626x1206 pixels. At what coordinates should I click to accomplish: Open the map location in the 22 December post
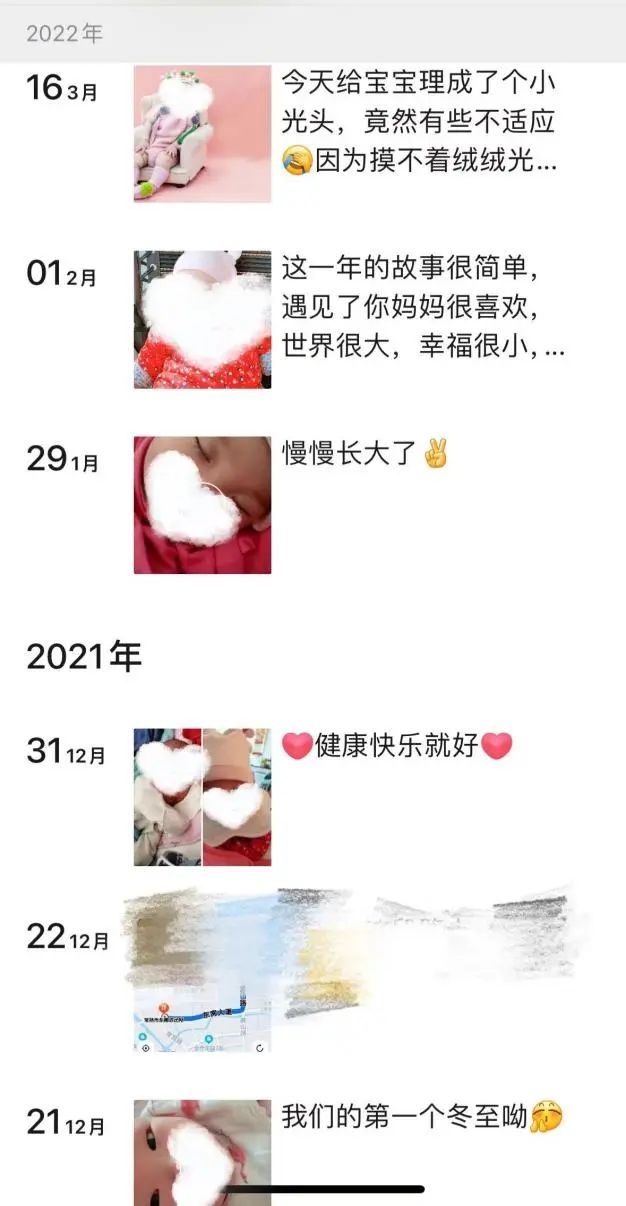pyautogui.click(x=202, y=1019)
